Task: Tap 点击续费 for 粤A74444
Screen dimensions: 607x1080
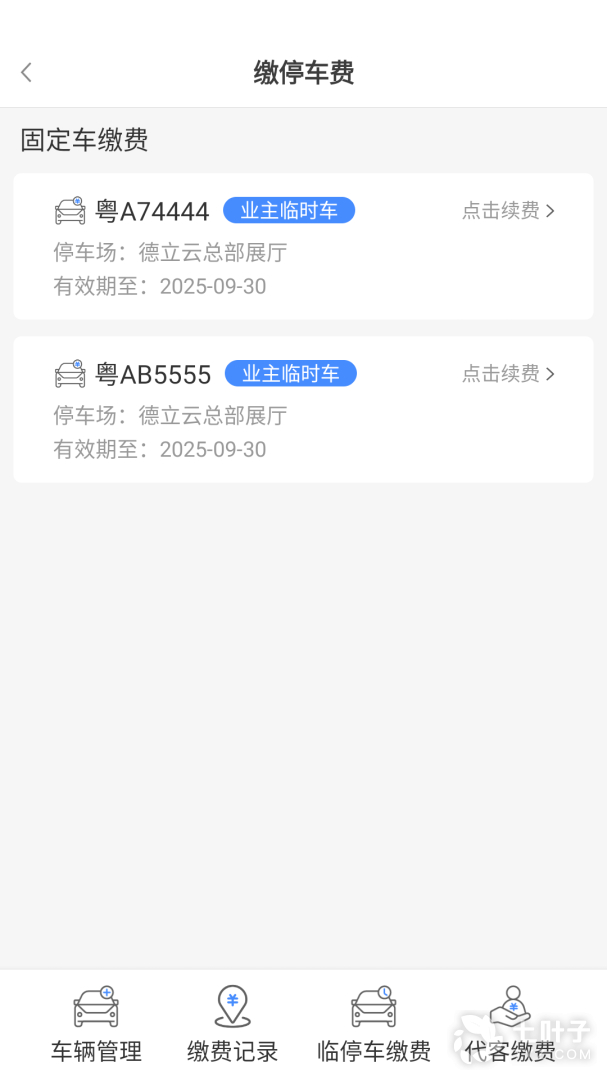Action: [508, 211]
